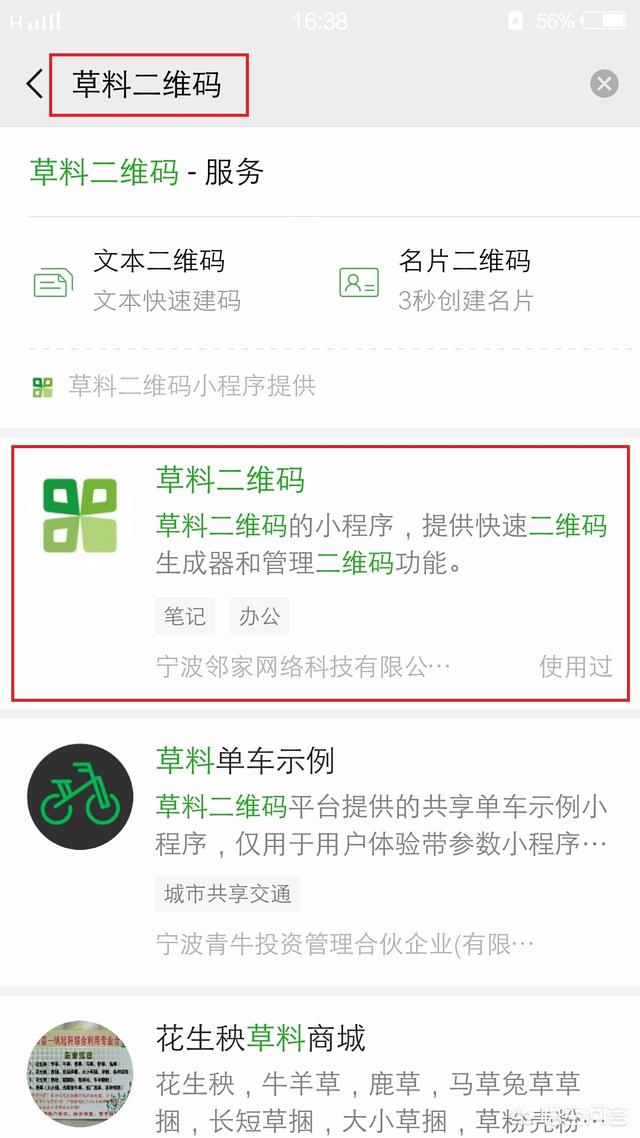Open 名片二维码 service
The height and width of the screenshot is (1138, 640).
pyautogui.click(x=465, y=279)
